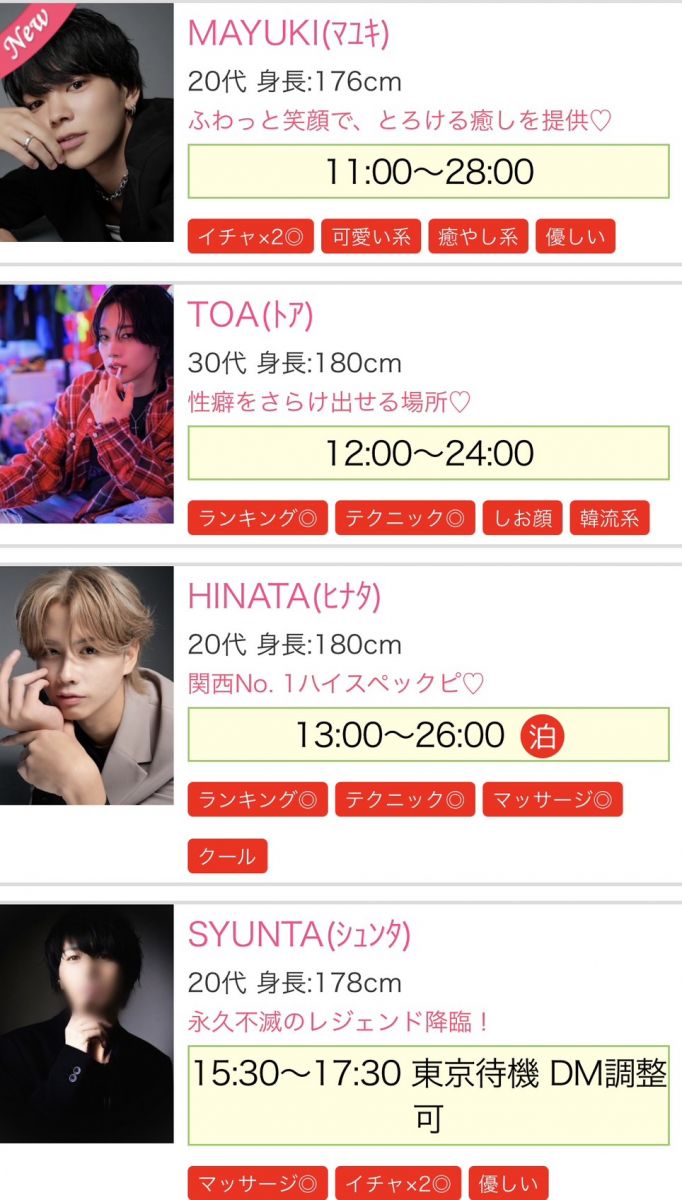The image size is (682, 1200).
Task: Select MAYUKI's 優しい tag
Action: coord(575,237)
